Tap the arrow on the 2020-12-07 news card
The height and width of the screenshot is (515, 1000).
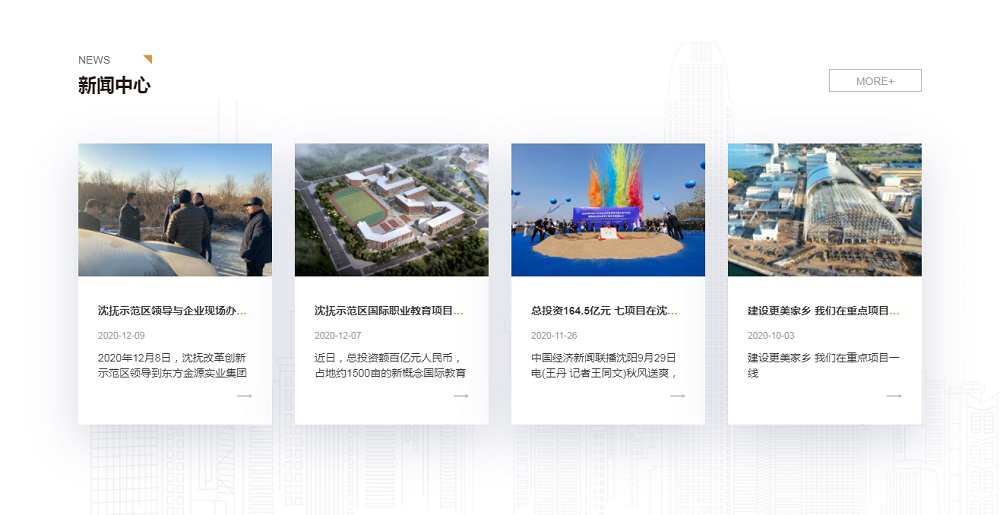click(x=461, y=396)
